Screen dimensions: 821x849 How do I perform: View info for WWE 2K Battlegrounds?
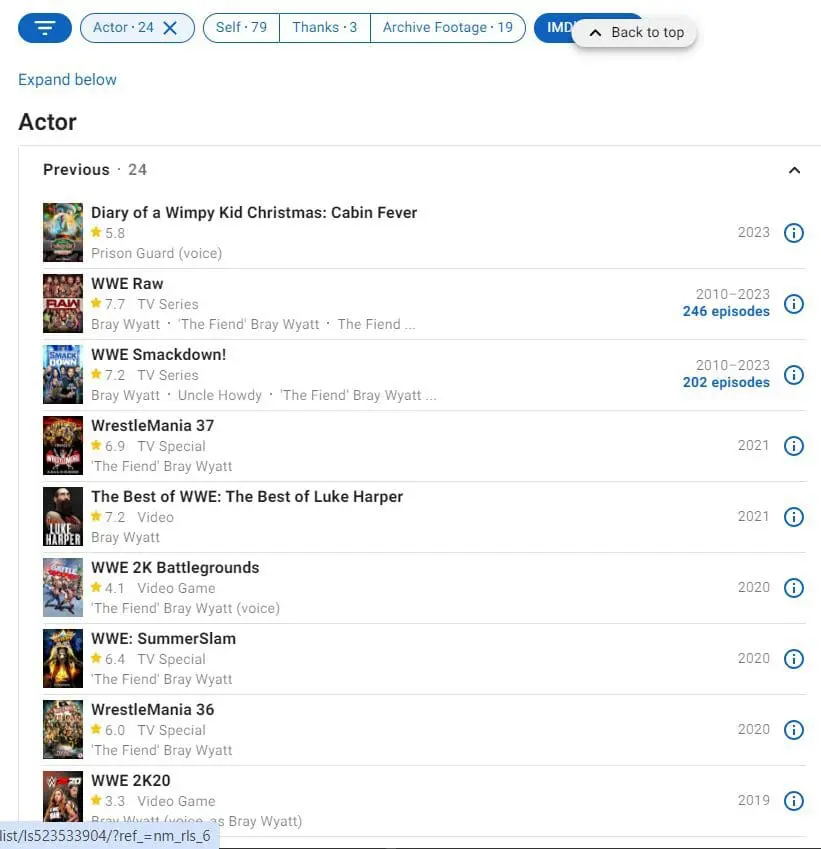point(794,588)
